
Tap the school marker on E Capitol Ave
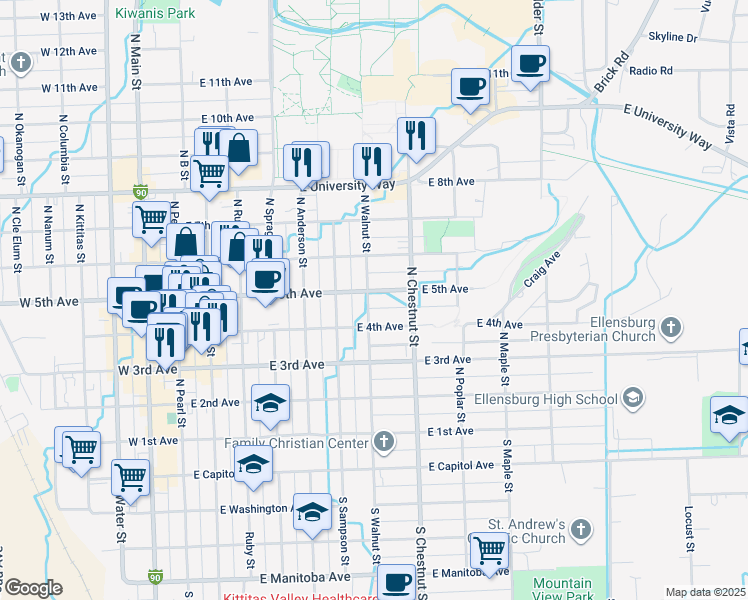point(253,466)
